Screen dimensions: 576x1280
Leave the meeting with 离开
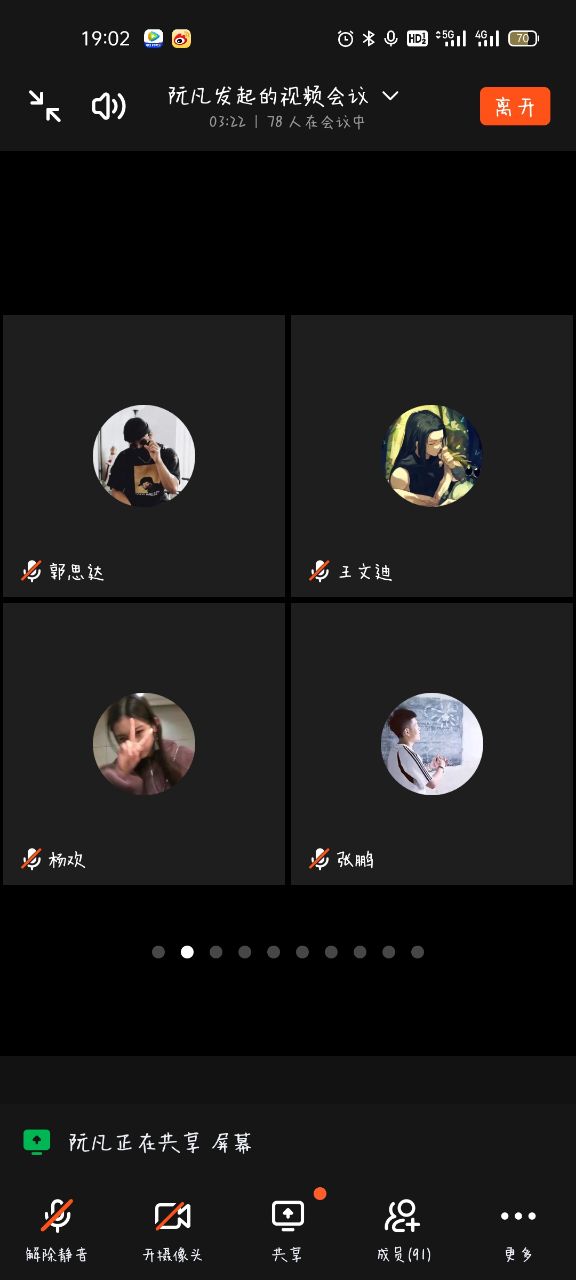pos(515,106)
